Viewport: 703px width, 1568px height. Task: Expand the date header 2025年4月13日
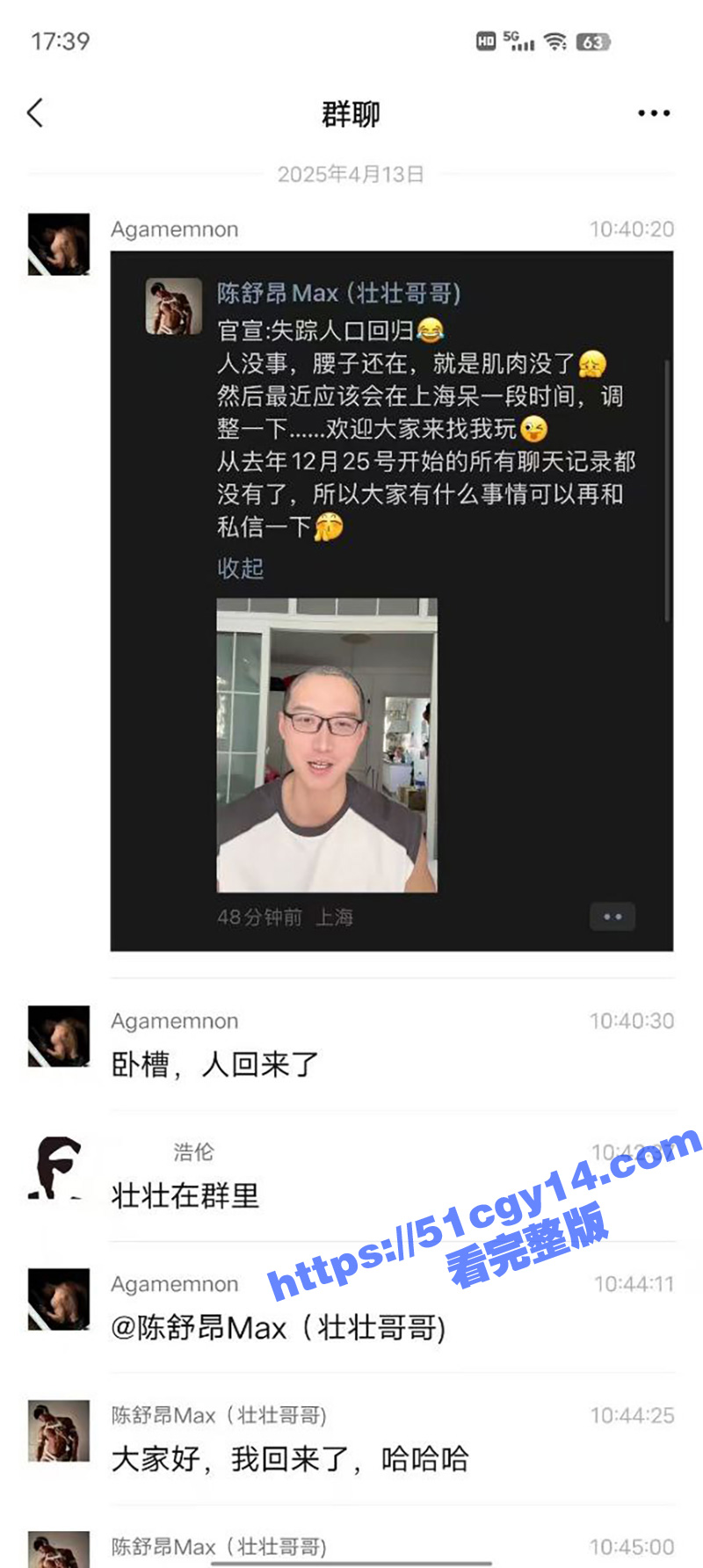tap(351, 174)
